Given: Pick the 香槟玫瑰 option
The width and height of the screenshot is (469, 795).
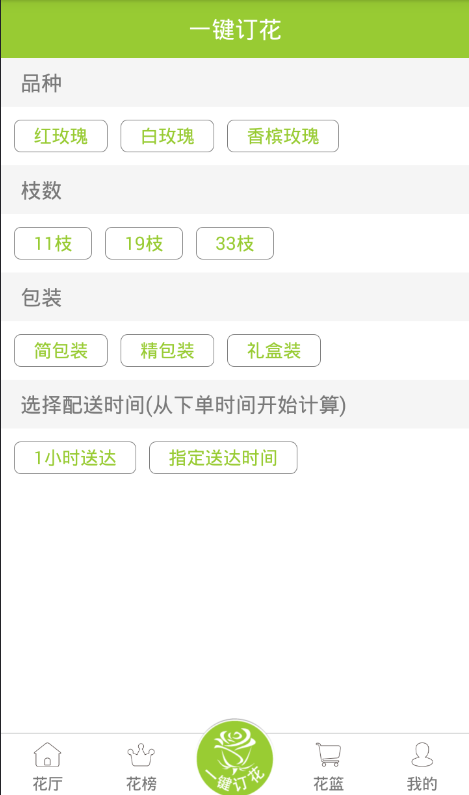Looking at the screenshot, I should pyautogui.click(x=283, y=136).
